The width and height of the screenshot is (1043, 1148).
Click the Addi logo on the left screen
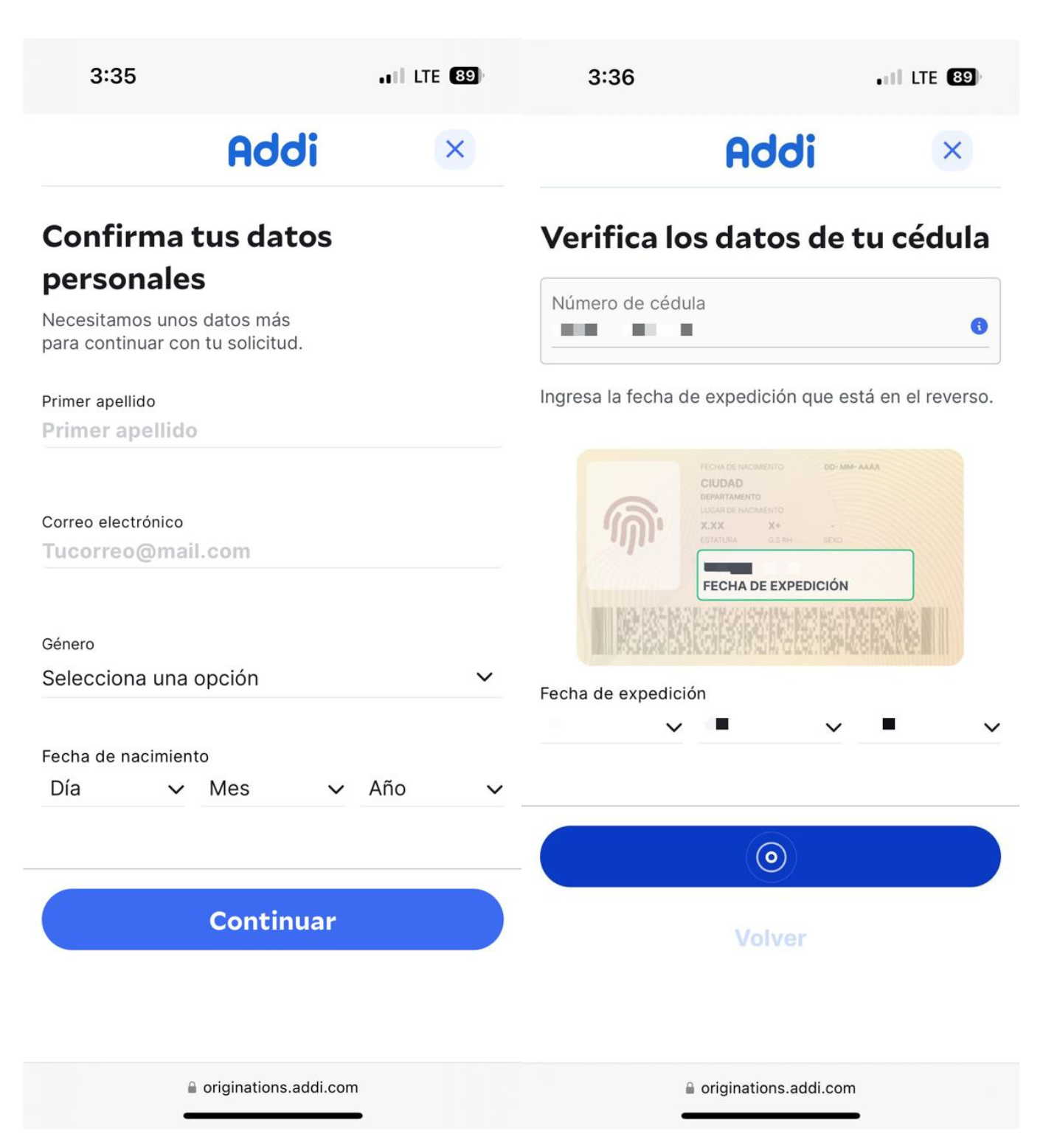coord(273,150)
